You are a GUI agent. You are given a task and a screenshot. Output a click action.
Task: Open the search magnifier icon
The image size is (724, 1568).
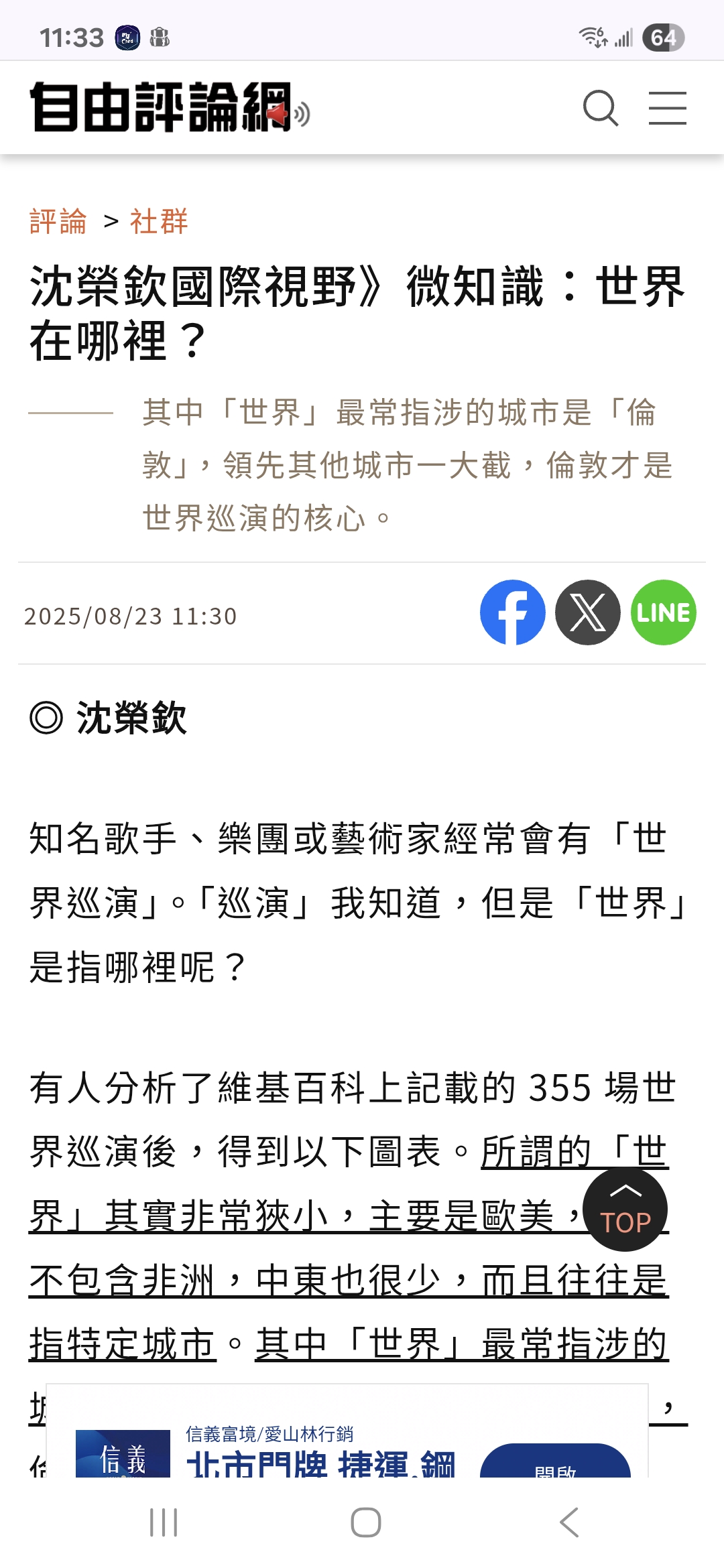click(601, 109)
